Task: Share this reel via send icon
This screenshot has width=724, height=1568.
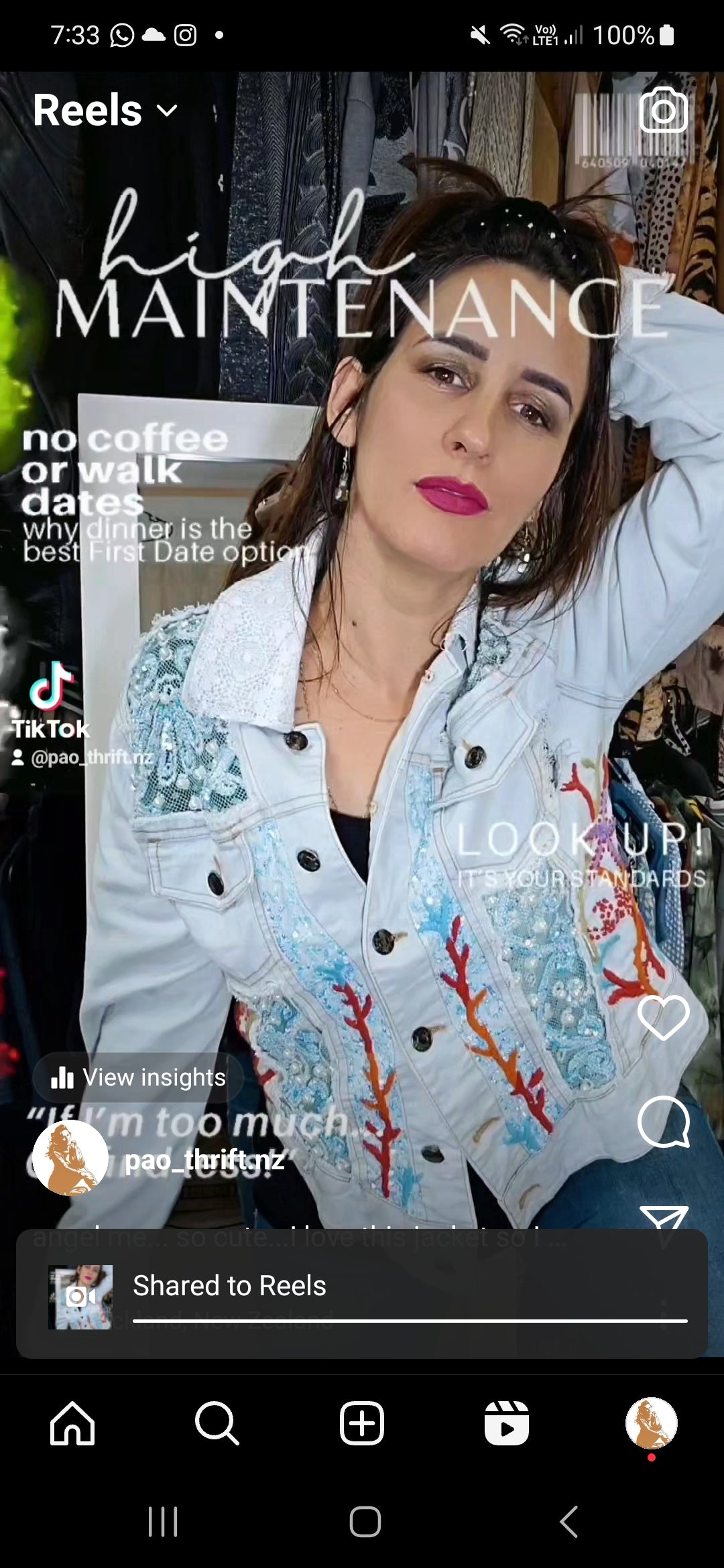Action: pos(663,1216)
